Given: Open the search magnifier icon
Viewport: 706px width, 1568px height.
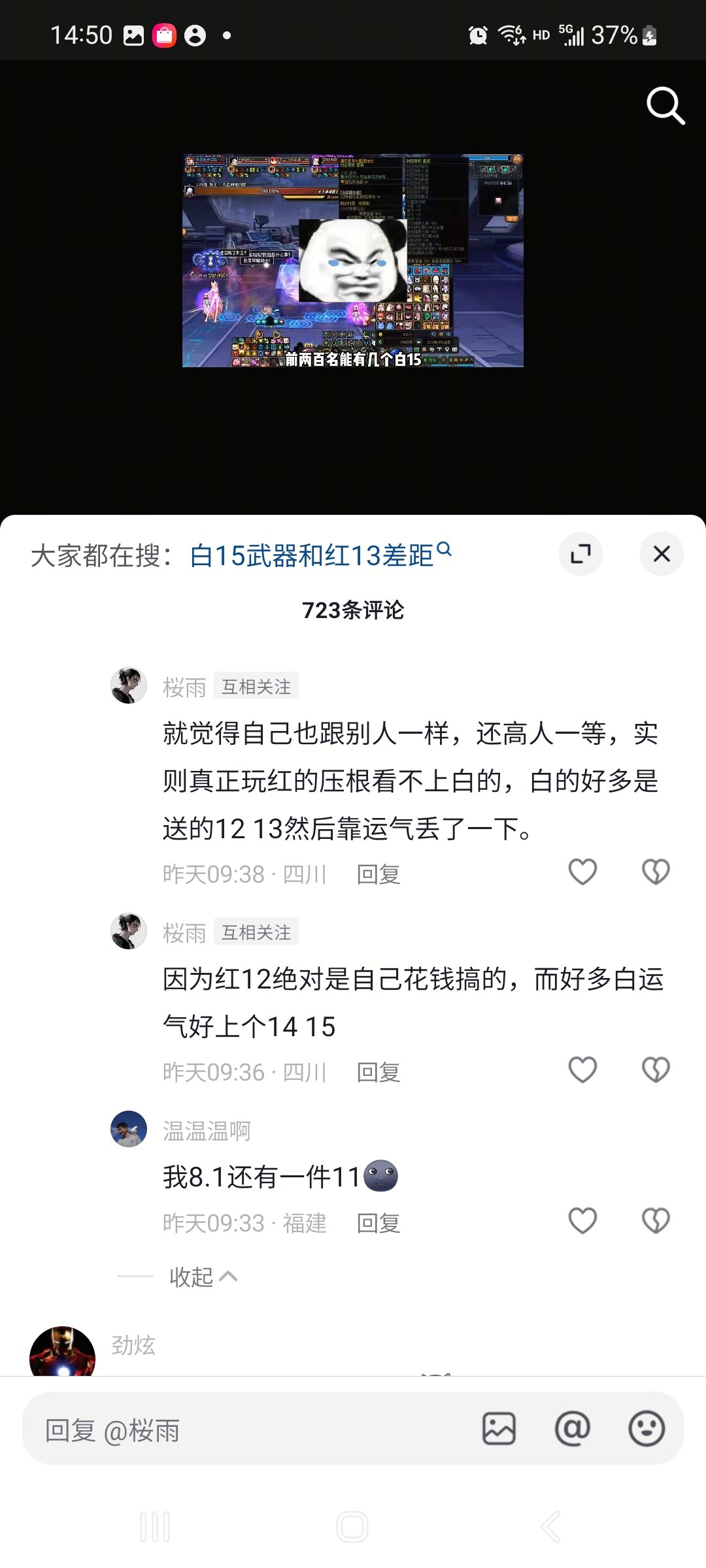Looking at the screenshot, I should coord(665,105).
